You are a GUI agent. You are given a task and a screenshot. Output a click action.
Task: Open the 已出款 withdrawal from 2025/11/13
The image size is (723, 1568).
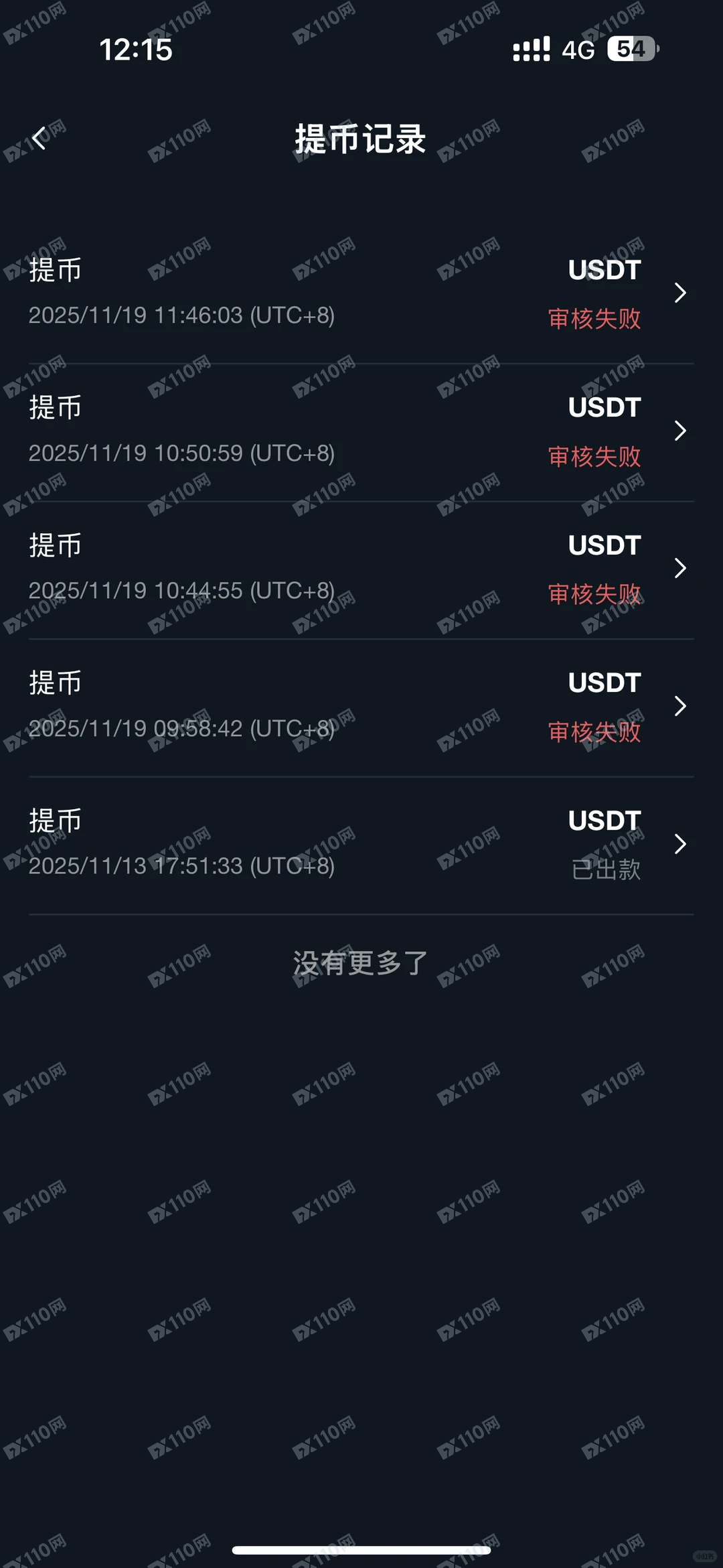pos(361,844)
